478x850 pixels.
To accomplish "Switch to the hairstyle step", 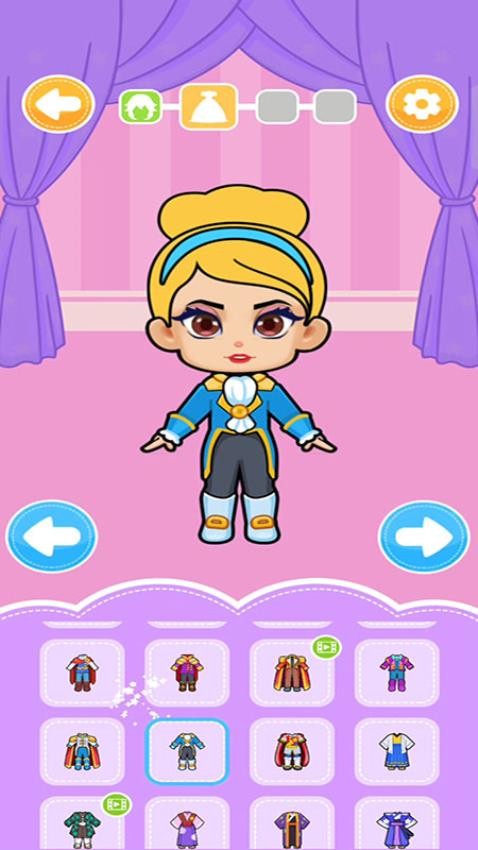I will coord(140,107).
